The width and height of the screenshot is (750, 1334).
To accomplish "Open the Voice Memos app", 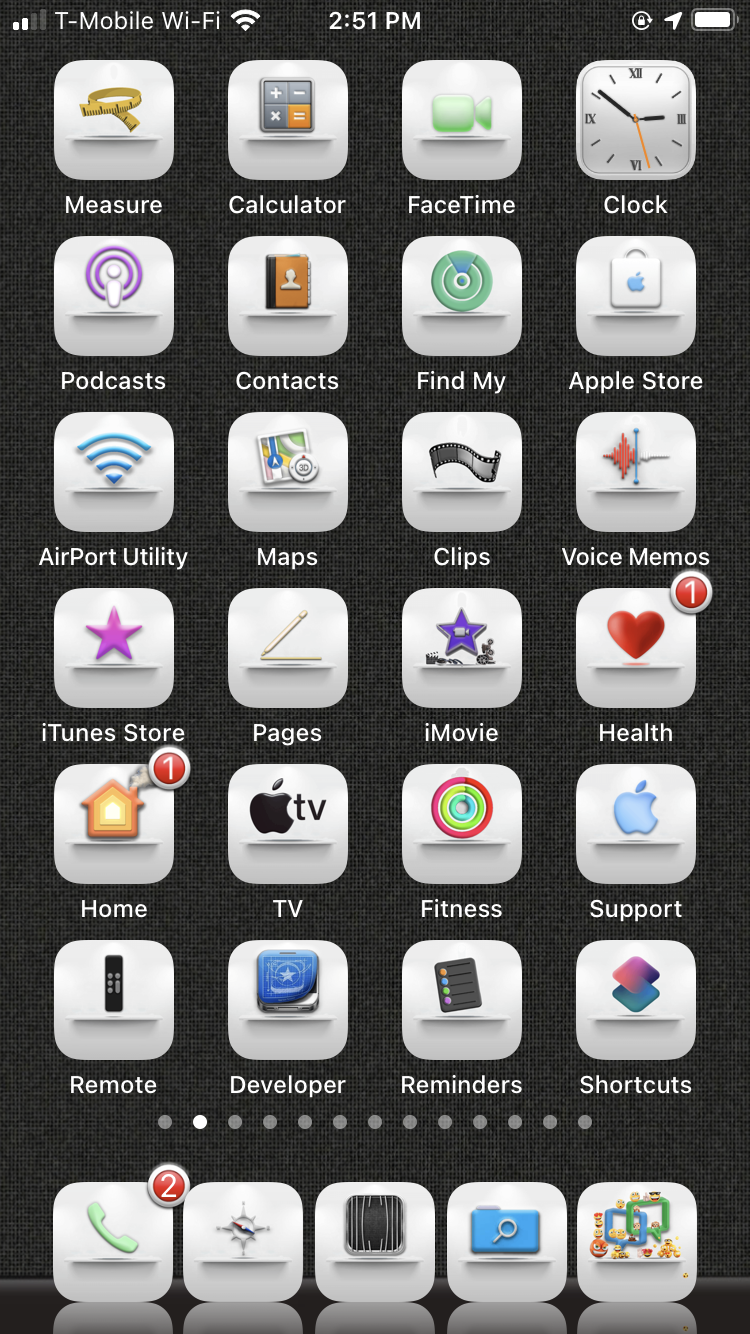I will point(635,472).
